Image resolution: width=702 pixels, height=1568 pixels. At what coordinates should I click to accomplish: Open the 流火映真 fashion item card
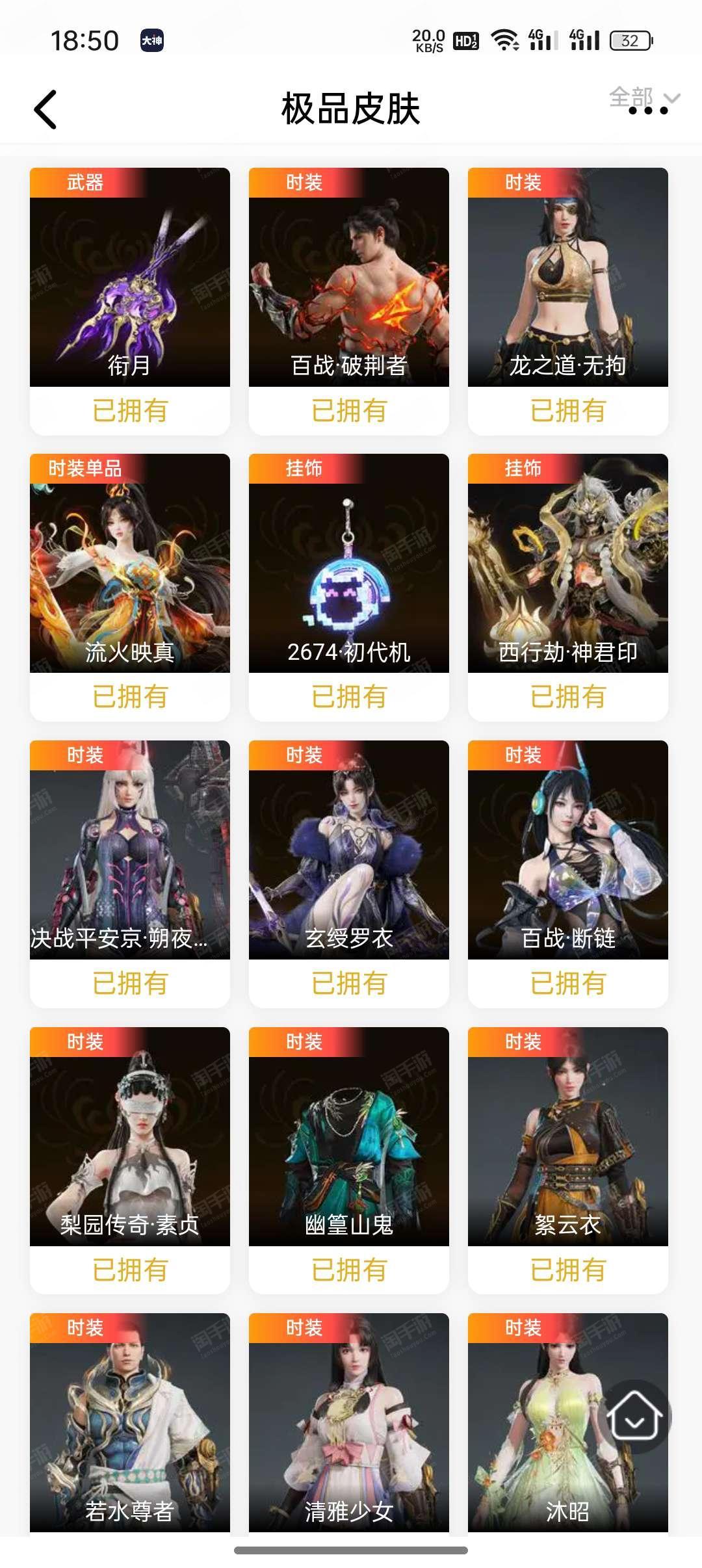point(130,572)
